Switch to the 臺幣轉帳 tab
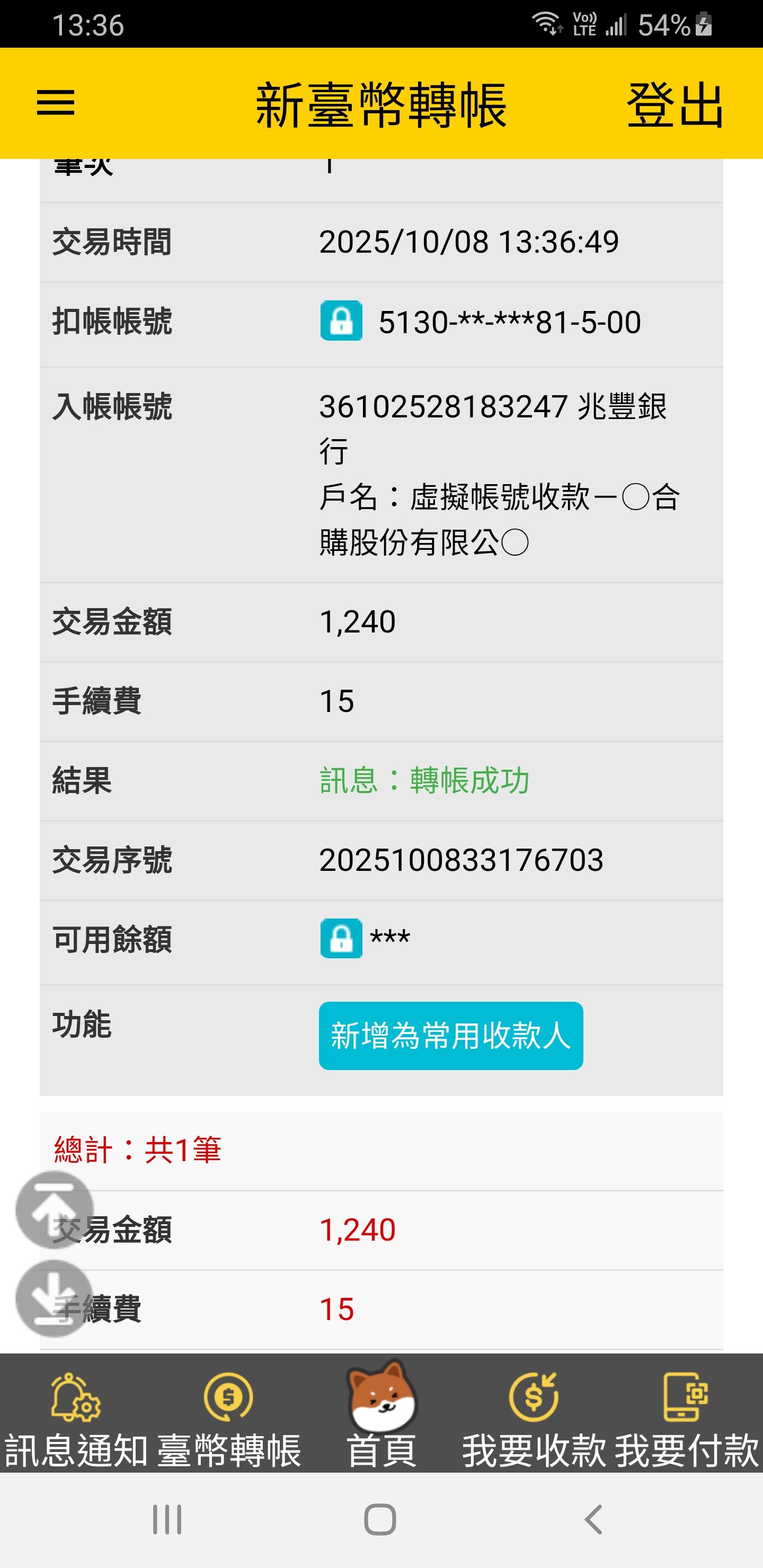Image resolution: width=763 pixels, height=1568 pixels. [229, 1418]
